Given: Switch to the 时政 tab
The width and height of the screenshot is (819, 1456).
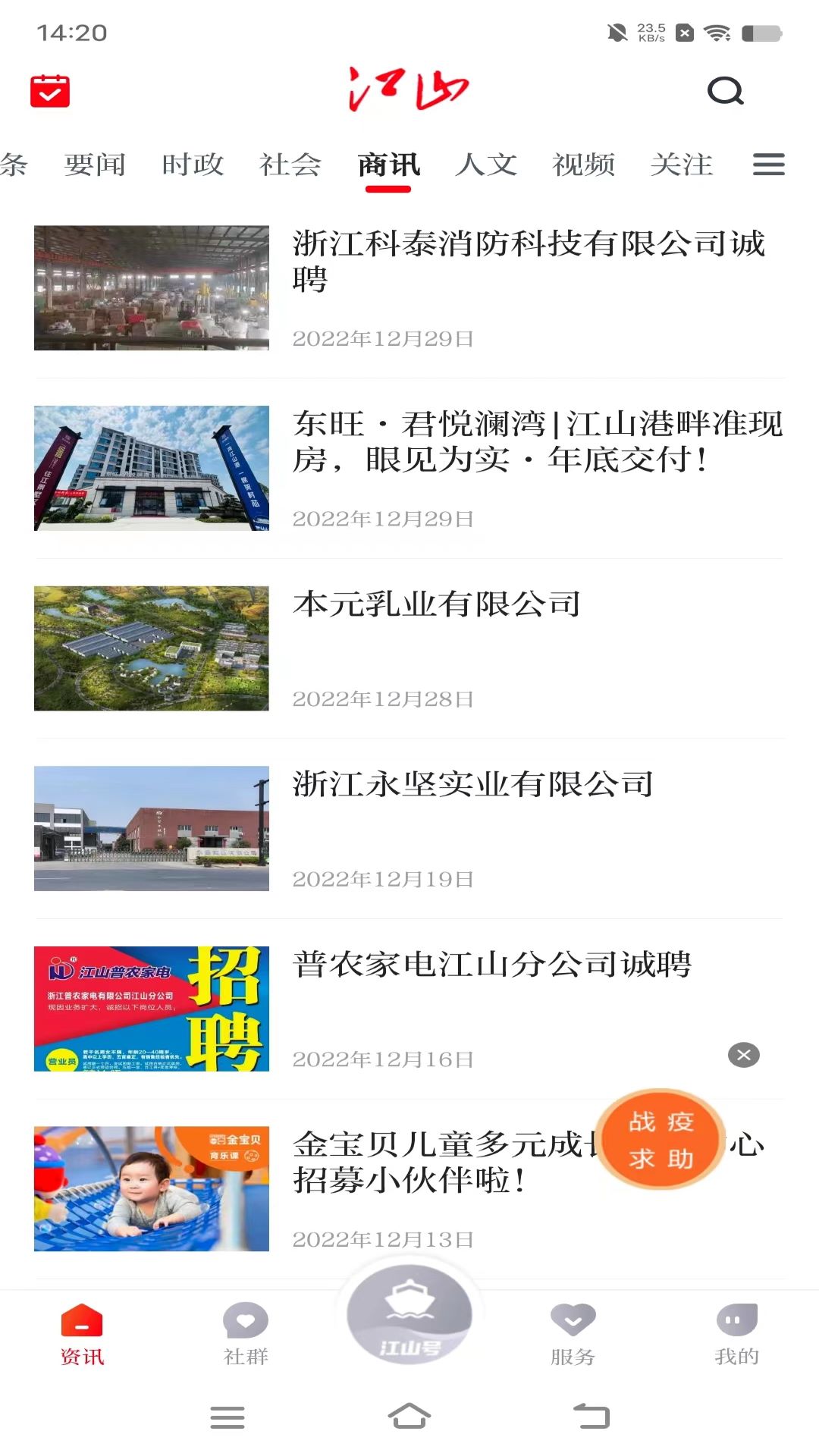Looking at the screenshot, I should click(193, 165).
